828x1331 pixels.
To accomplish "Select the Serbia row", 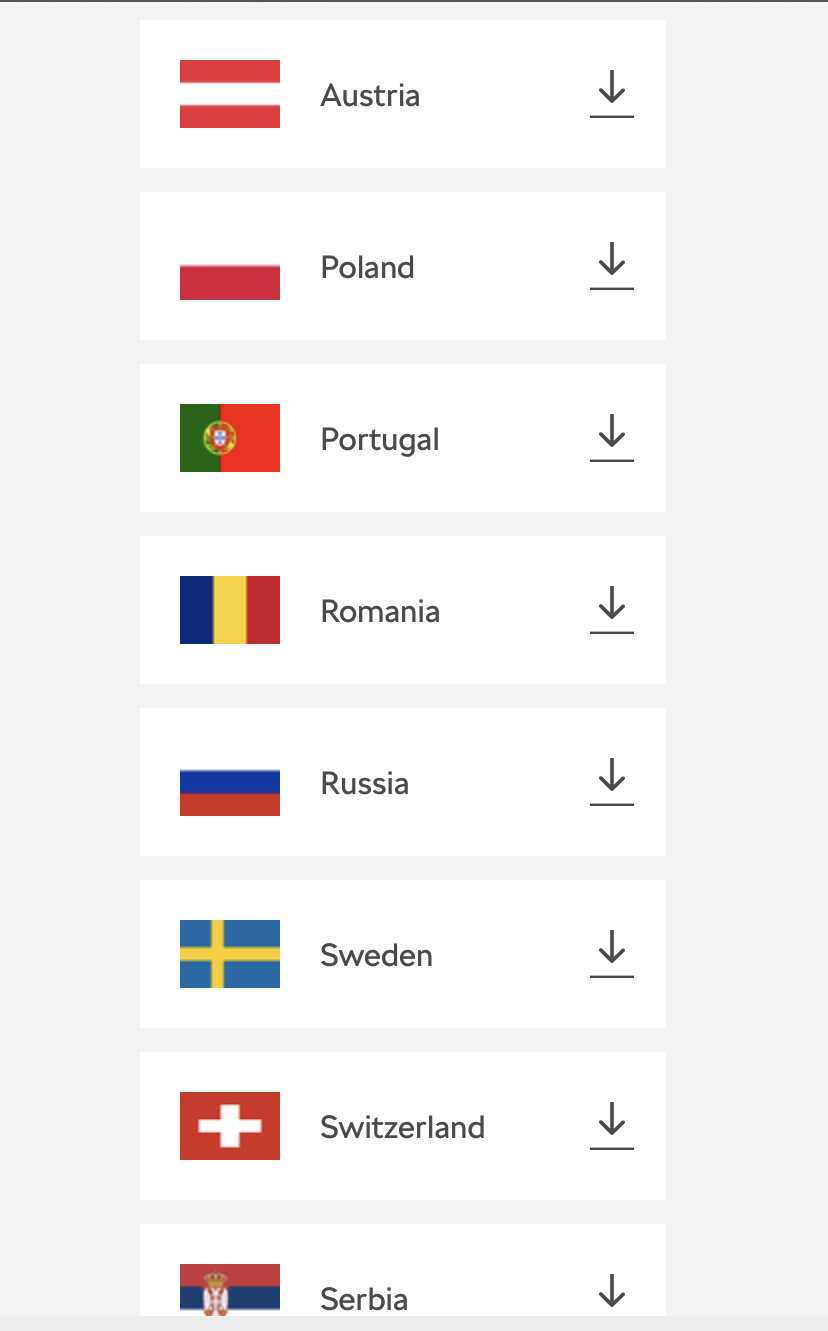I will coord(364,1298).
